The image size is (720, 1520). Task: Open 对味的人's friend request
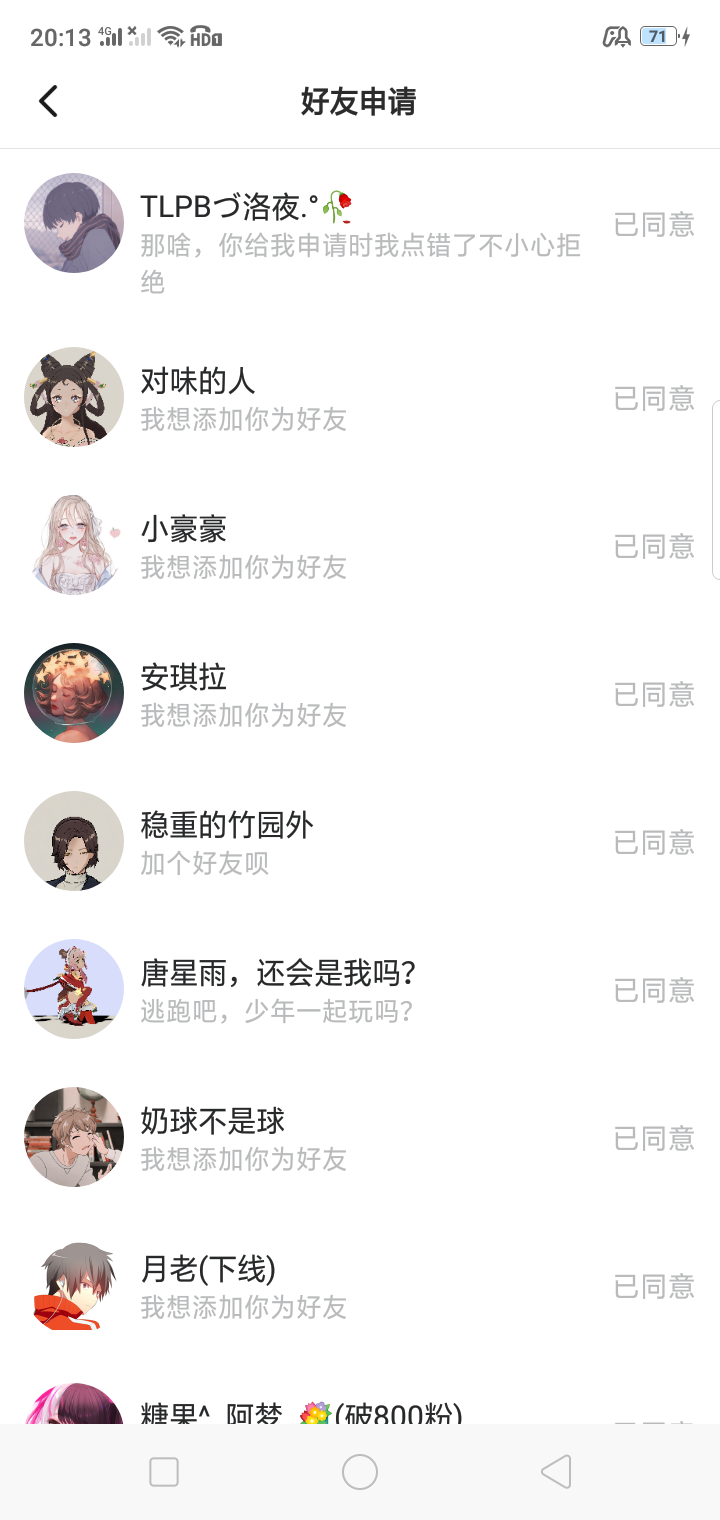[x=360, y=398]
